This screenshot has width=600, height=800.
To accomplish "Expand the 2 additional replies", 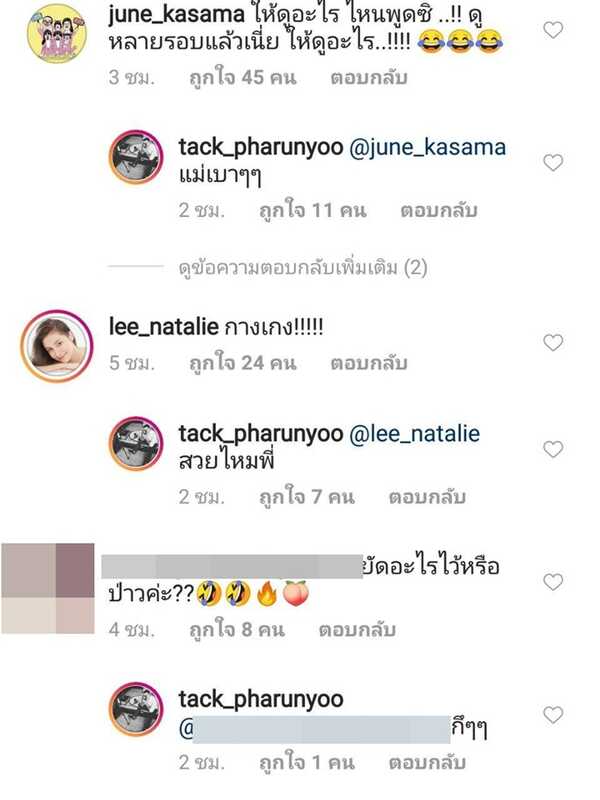I will click(x=300, y=267).
